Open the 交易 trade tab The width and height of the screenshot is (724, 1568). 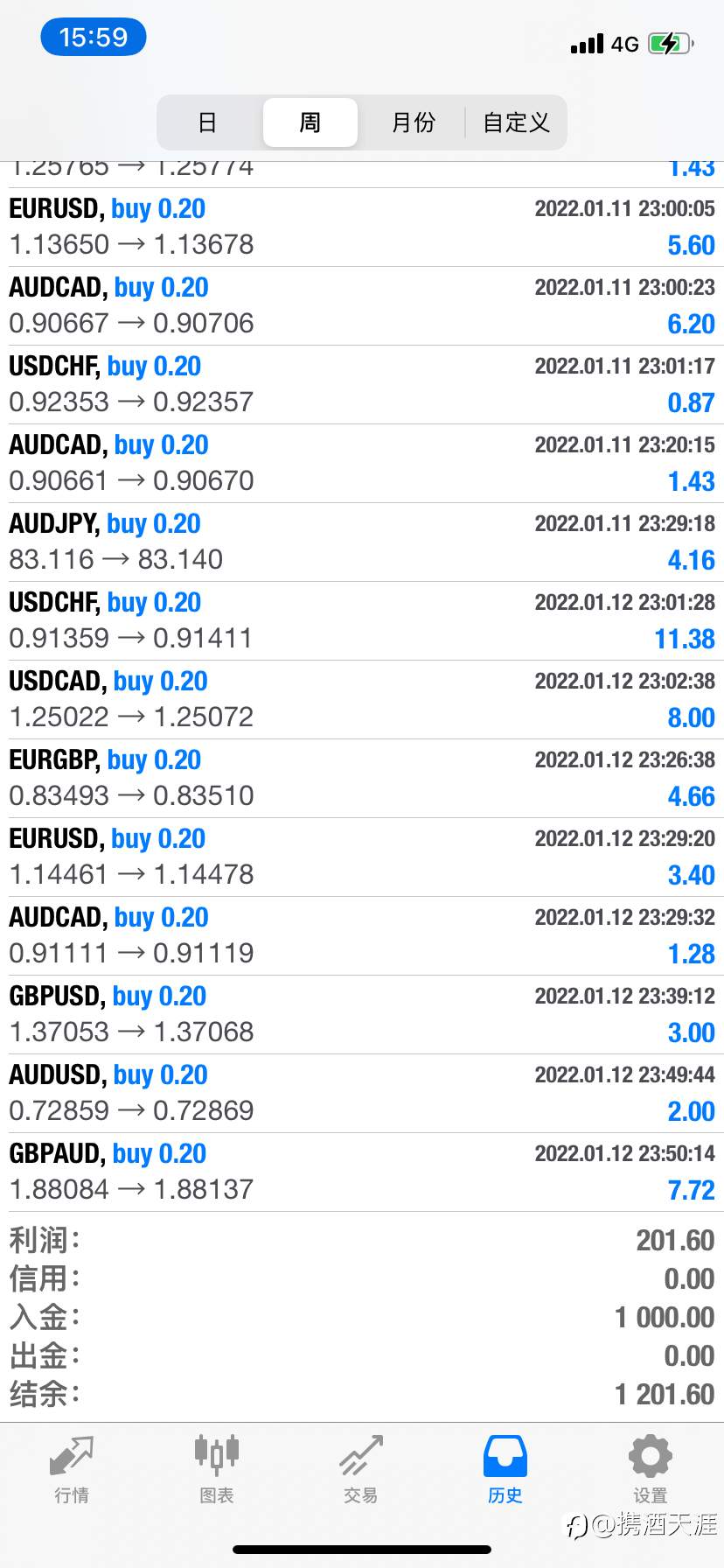(361, 1470)
